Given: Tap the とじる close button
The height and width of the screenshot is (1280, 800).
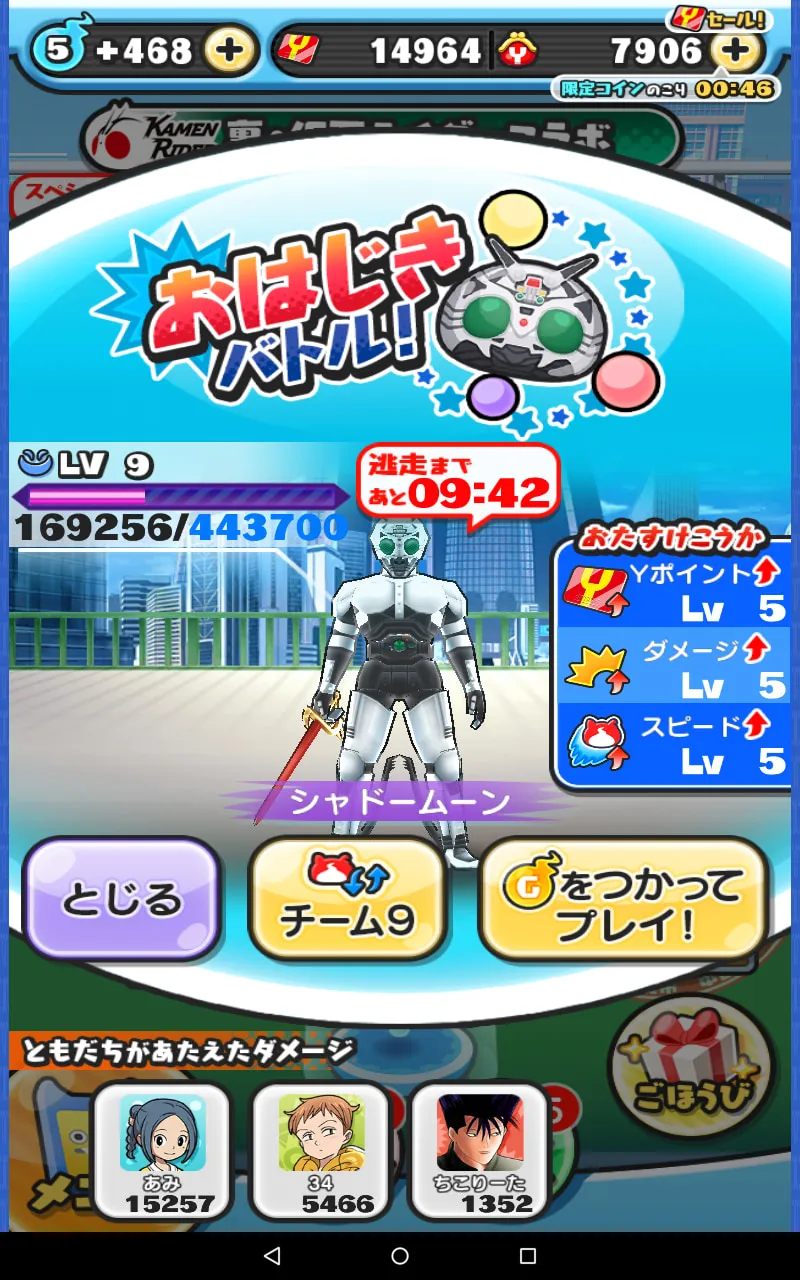Looking at the screenshot, I should 122,898.
